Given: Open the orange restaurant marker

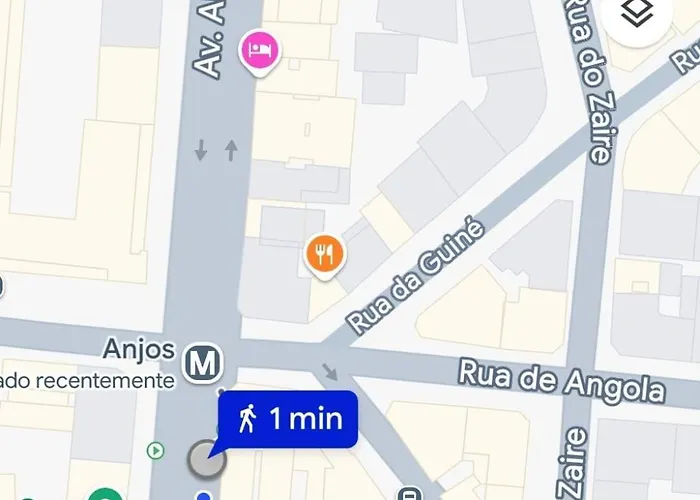Looking at the screenshot, I should pyautogui.click(x=325, y=255).
